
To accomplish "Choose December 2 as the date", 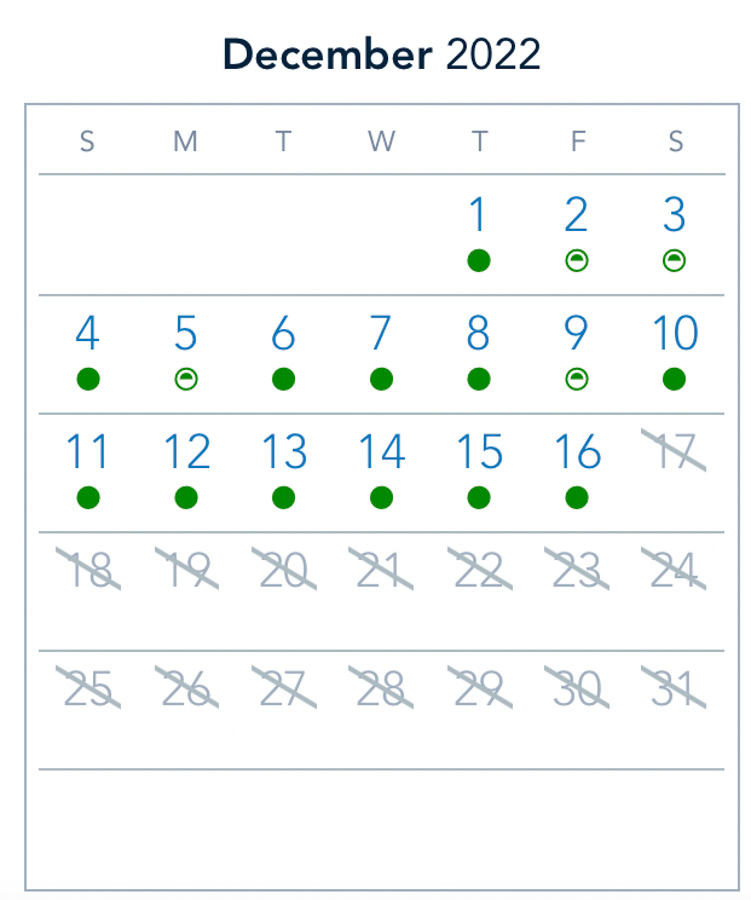I will 576,216.
